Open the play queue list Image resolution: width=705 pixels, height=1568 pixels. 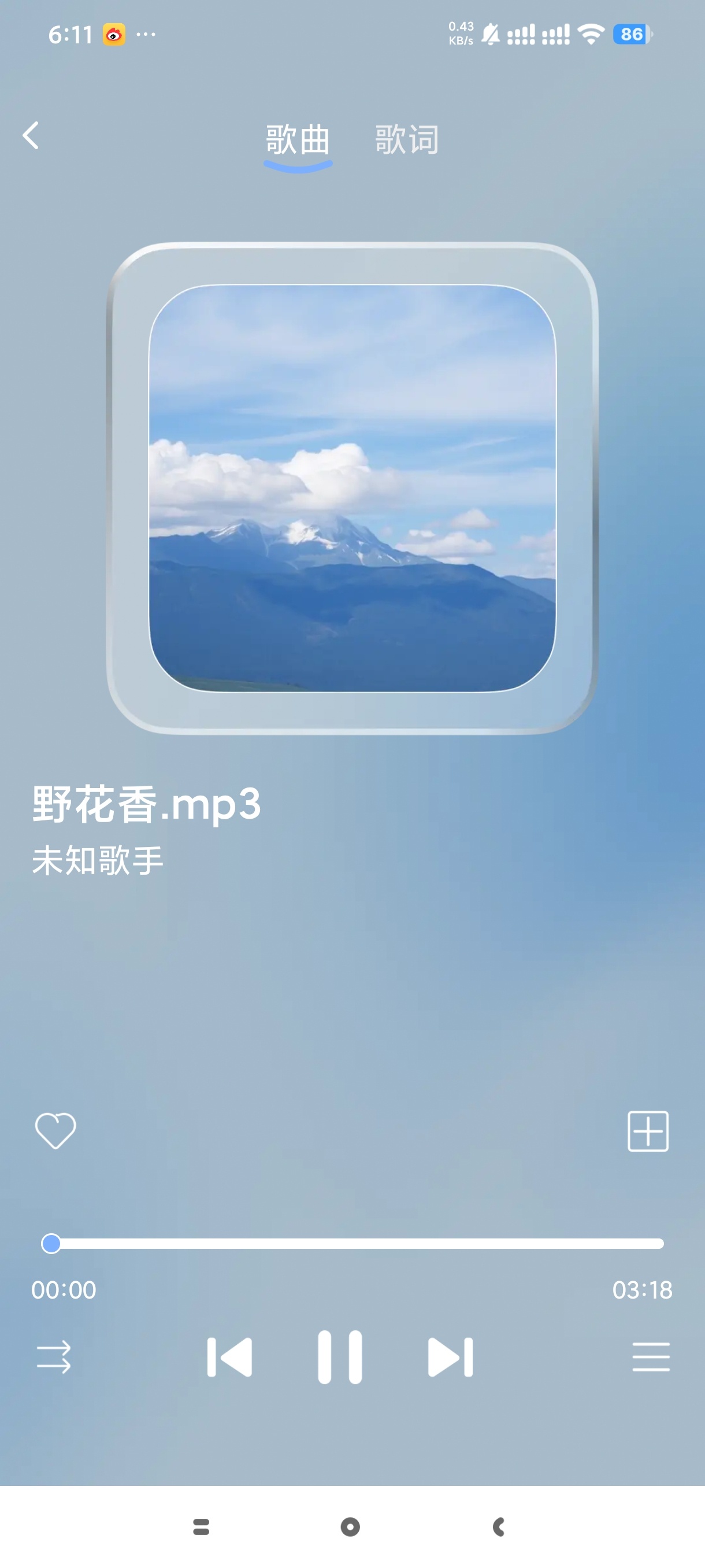click(651, 1357)
